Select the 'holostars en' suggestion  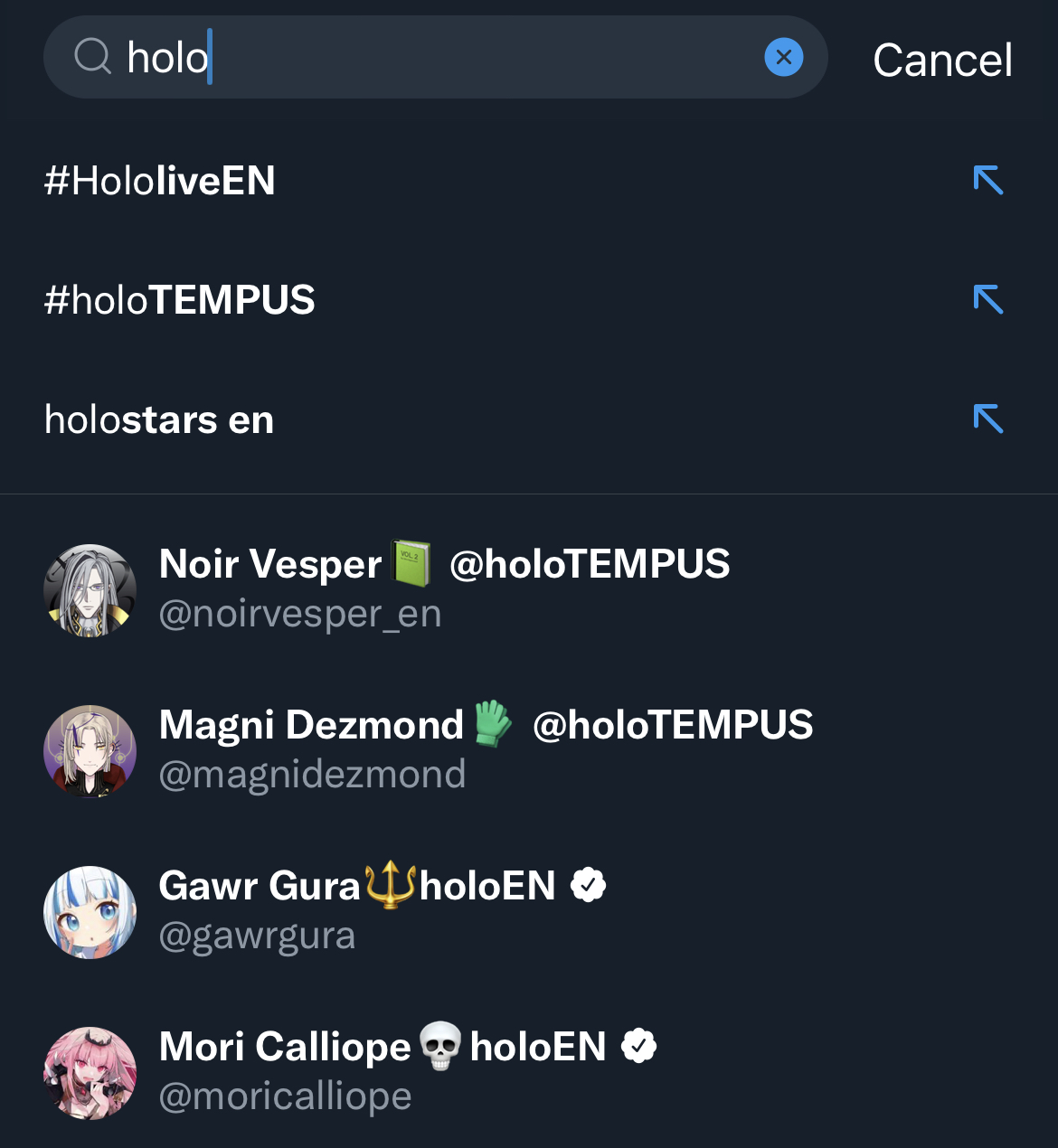[159, 419]
